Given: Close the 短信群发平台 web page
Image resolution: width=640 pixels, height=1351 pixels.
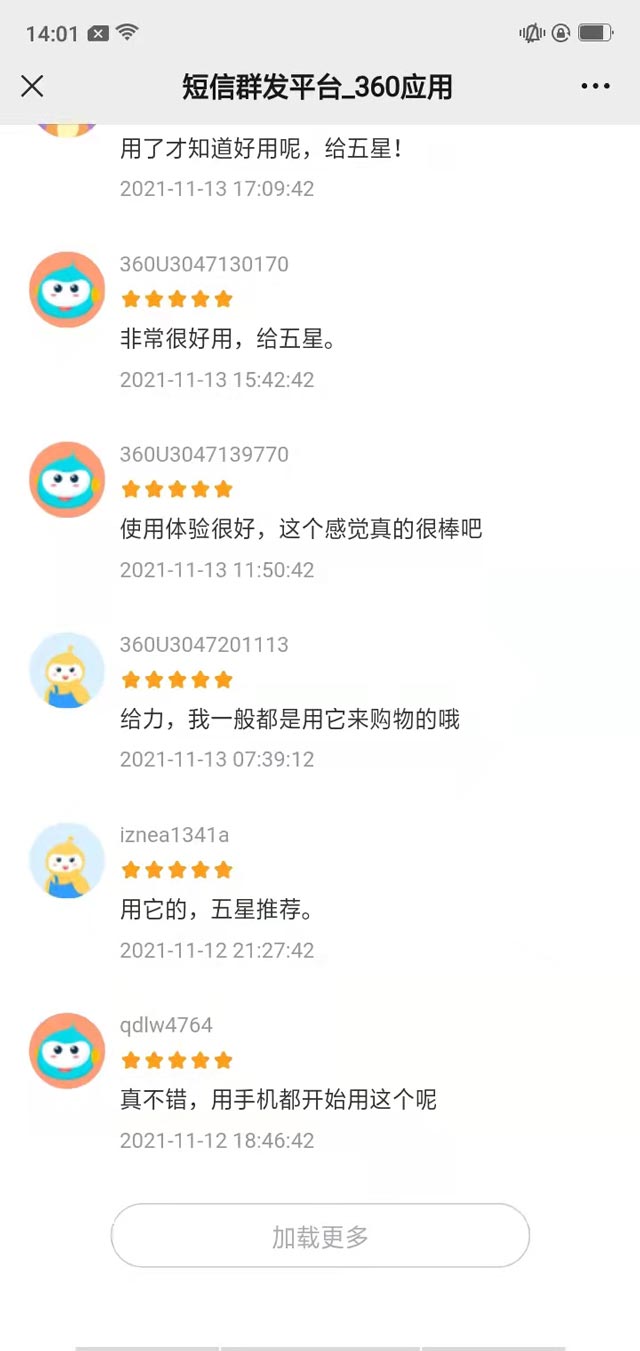Looking at the screenshot, I should tap(32, 87).
